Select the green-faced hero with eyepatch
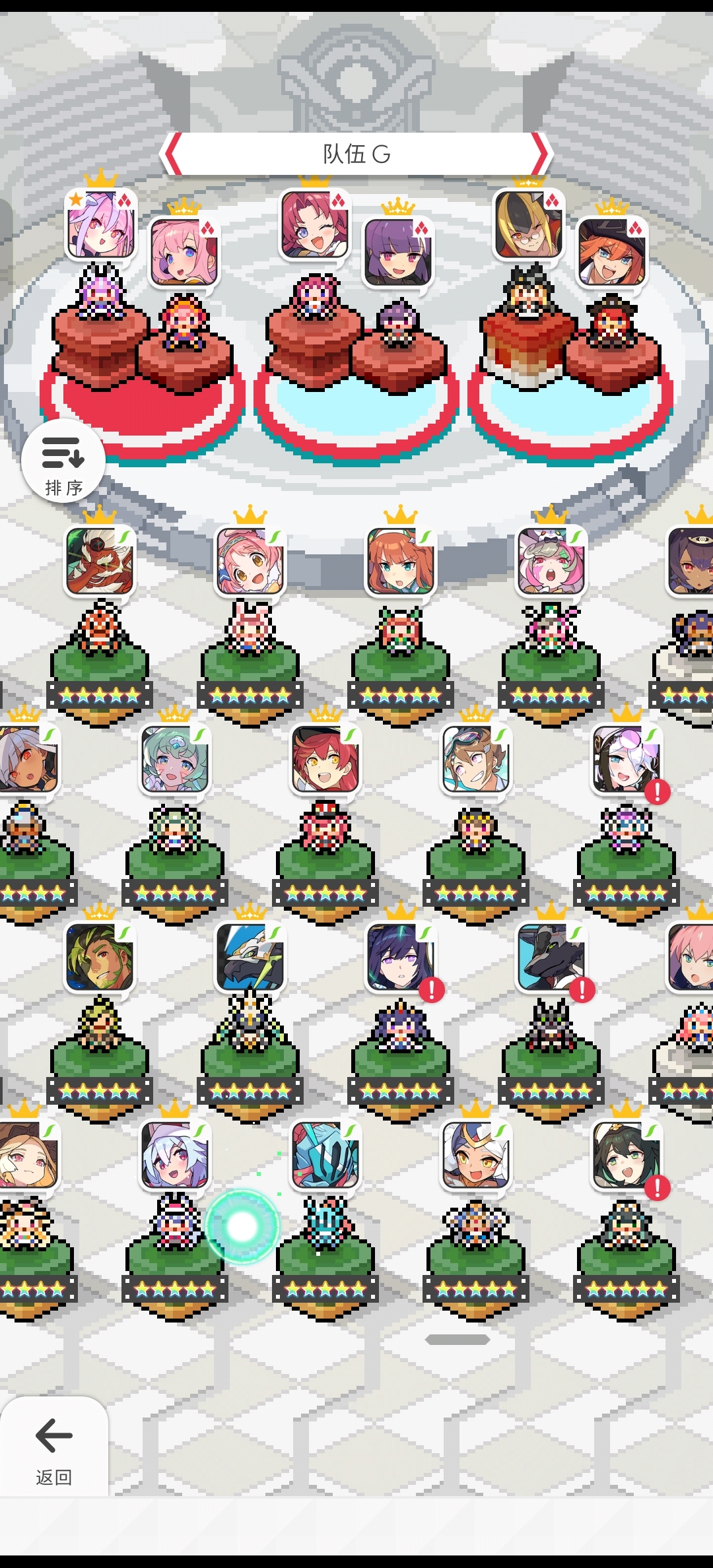The height and width of the screenshot is (1568, 713). click(100, 957)
